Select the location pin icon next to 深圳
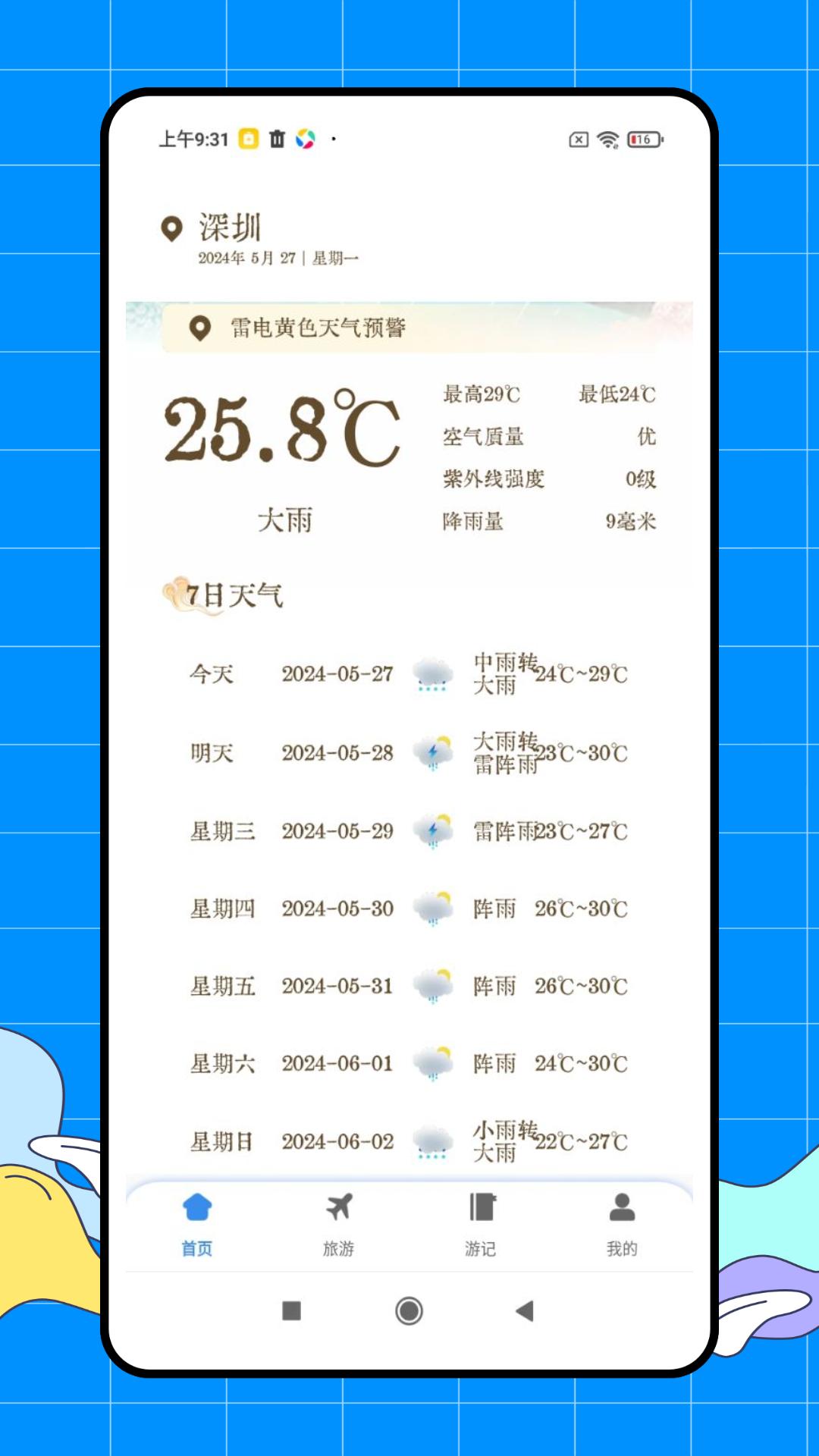 pos(171,227)
